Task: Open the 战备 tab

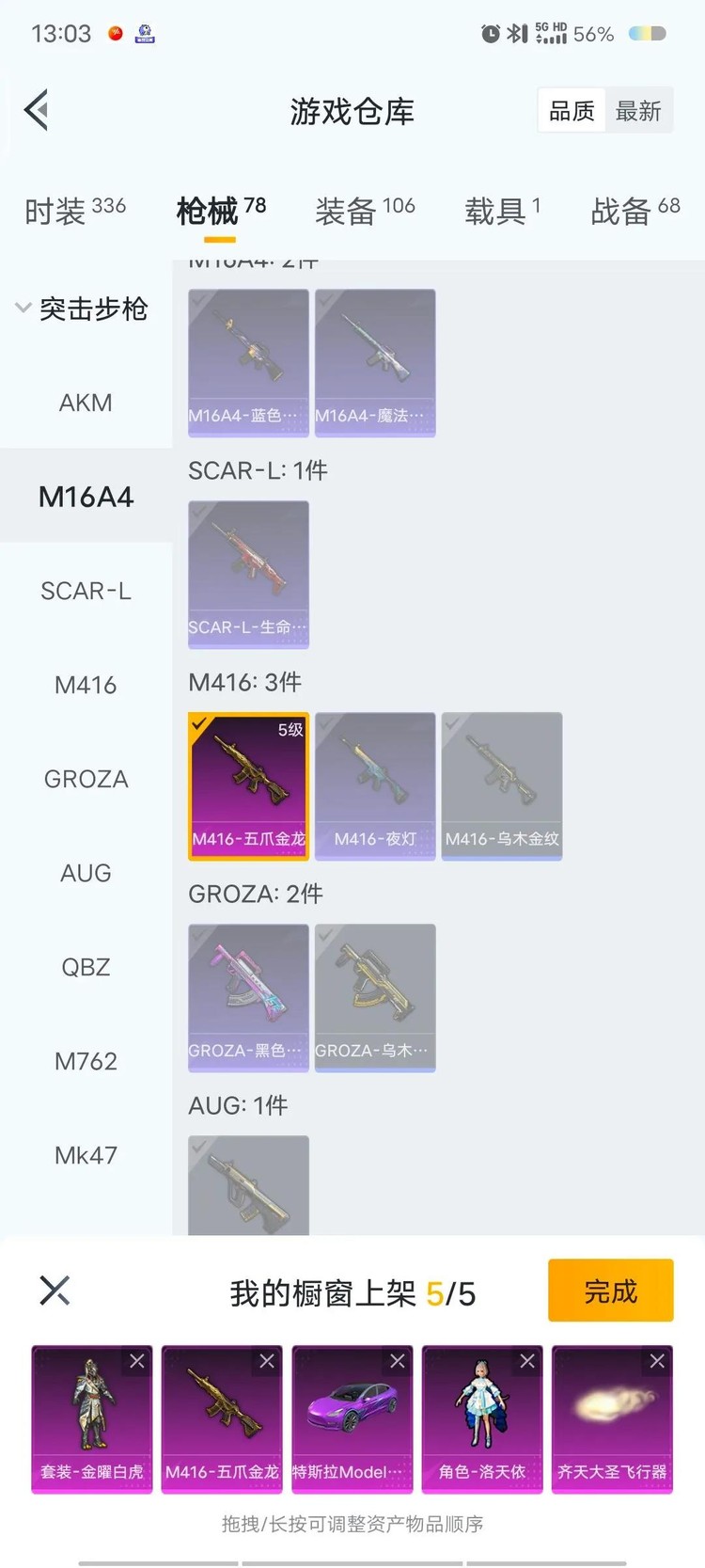Action: click(x=634, y=211)
